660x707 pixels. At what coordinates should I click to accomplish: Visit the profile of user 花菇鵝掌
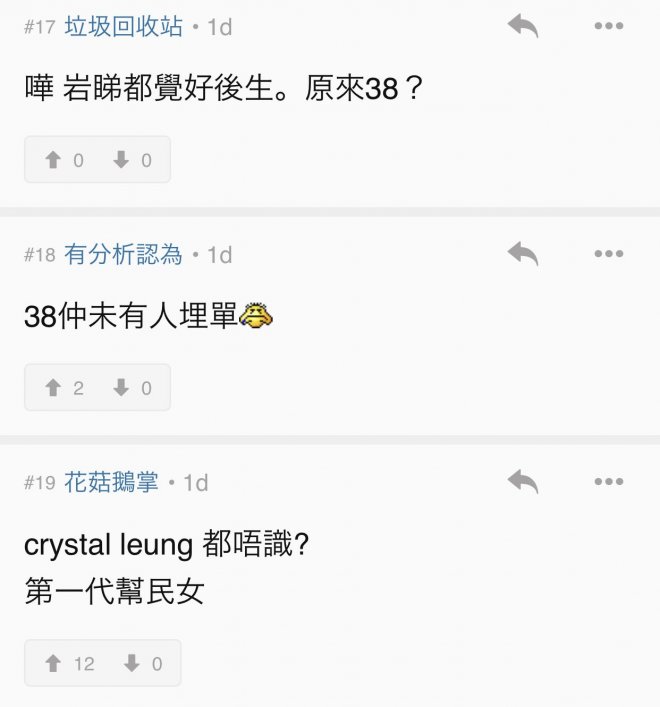(112, 483)
